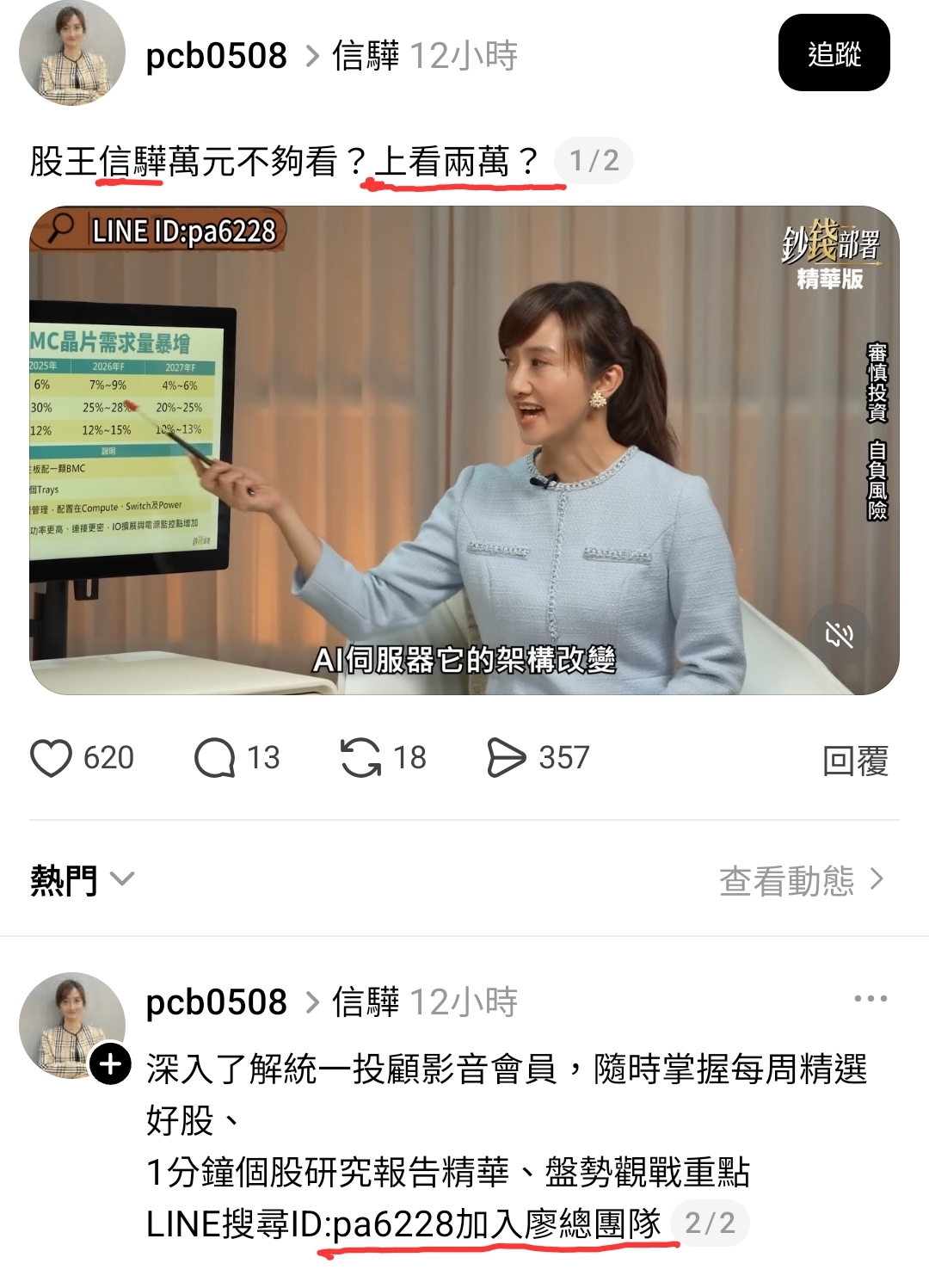Open the 信驊 topic tag in the reply header

click(x=366, y=1001)
